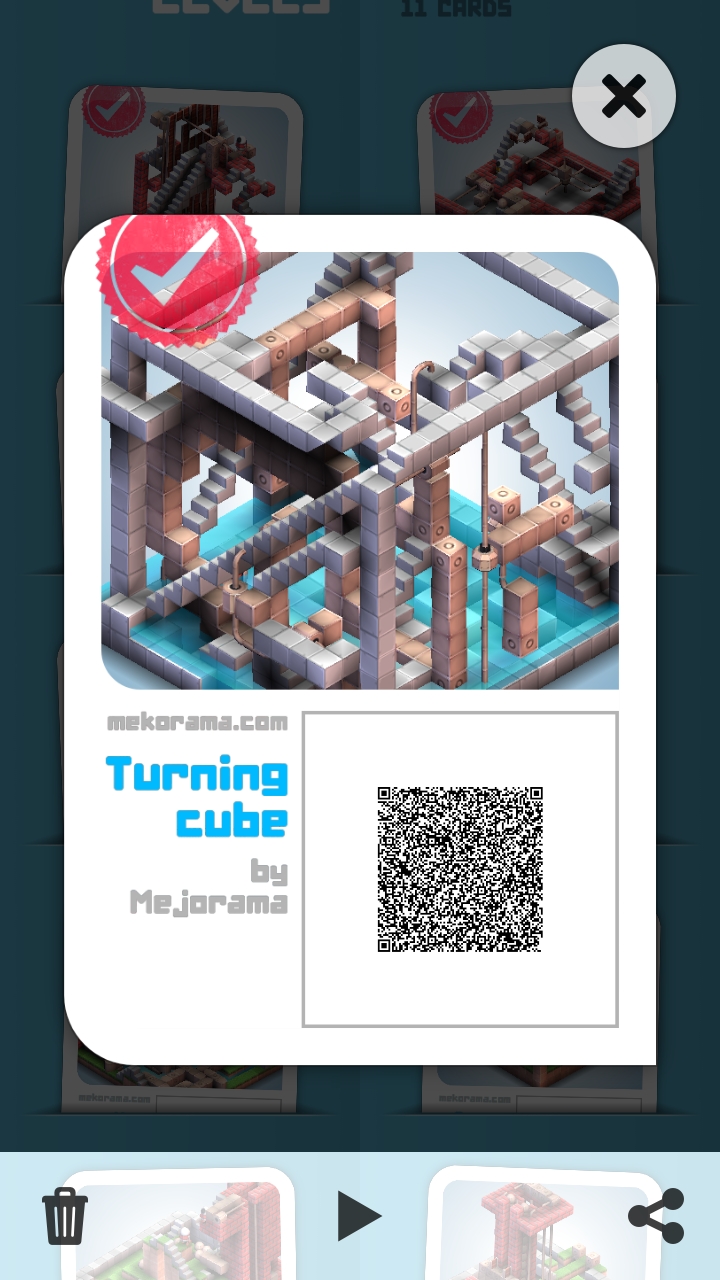Close the Turning cube card
The image size is (720, 1280).
(x=624, y=97)
